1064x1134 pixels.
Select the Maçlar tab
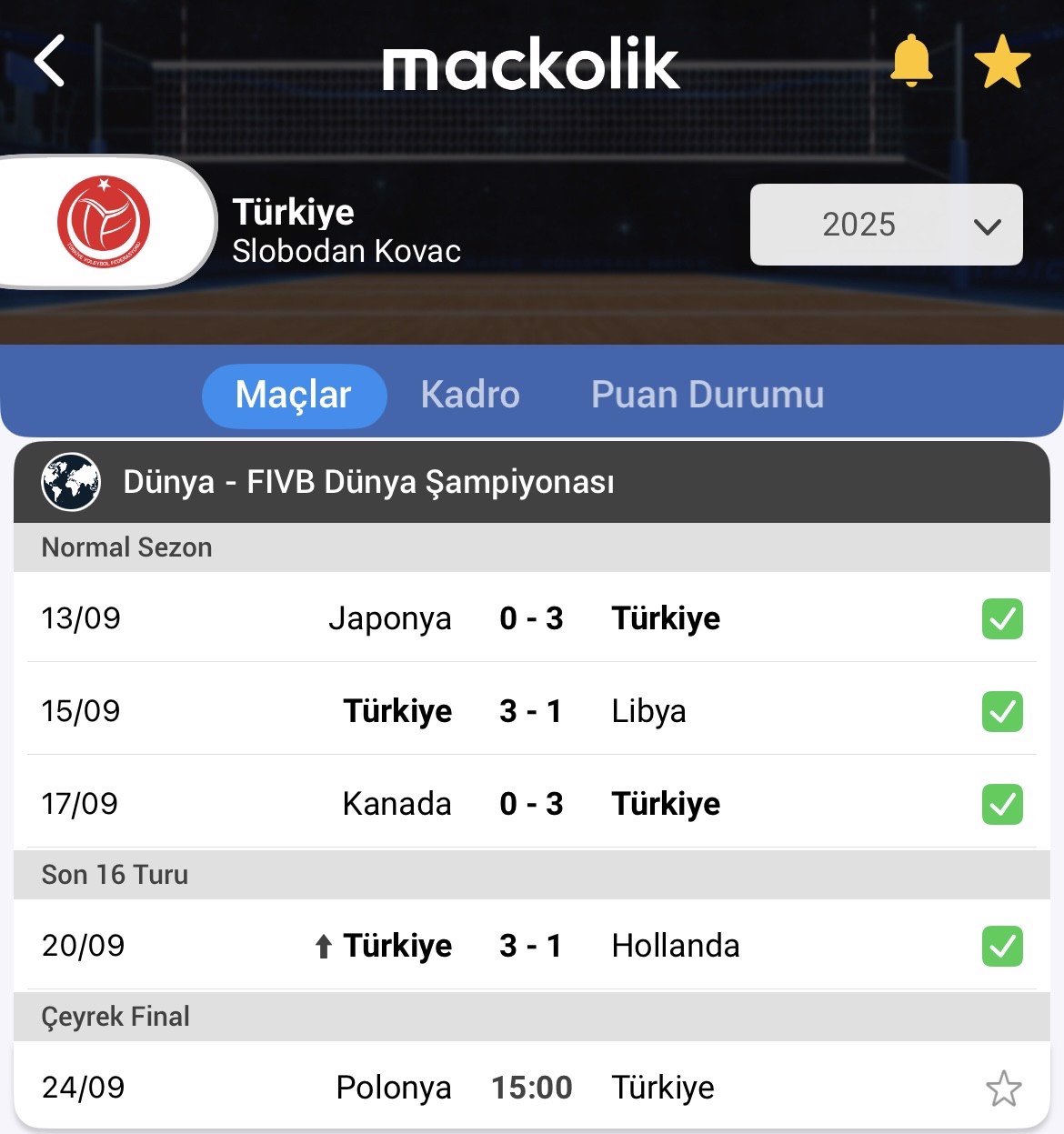(294, 396)
